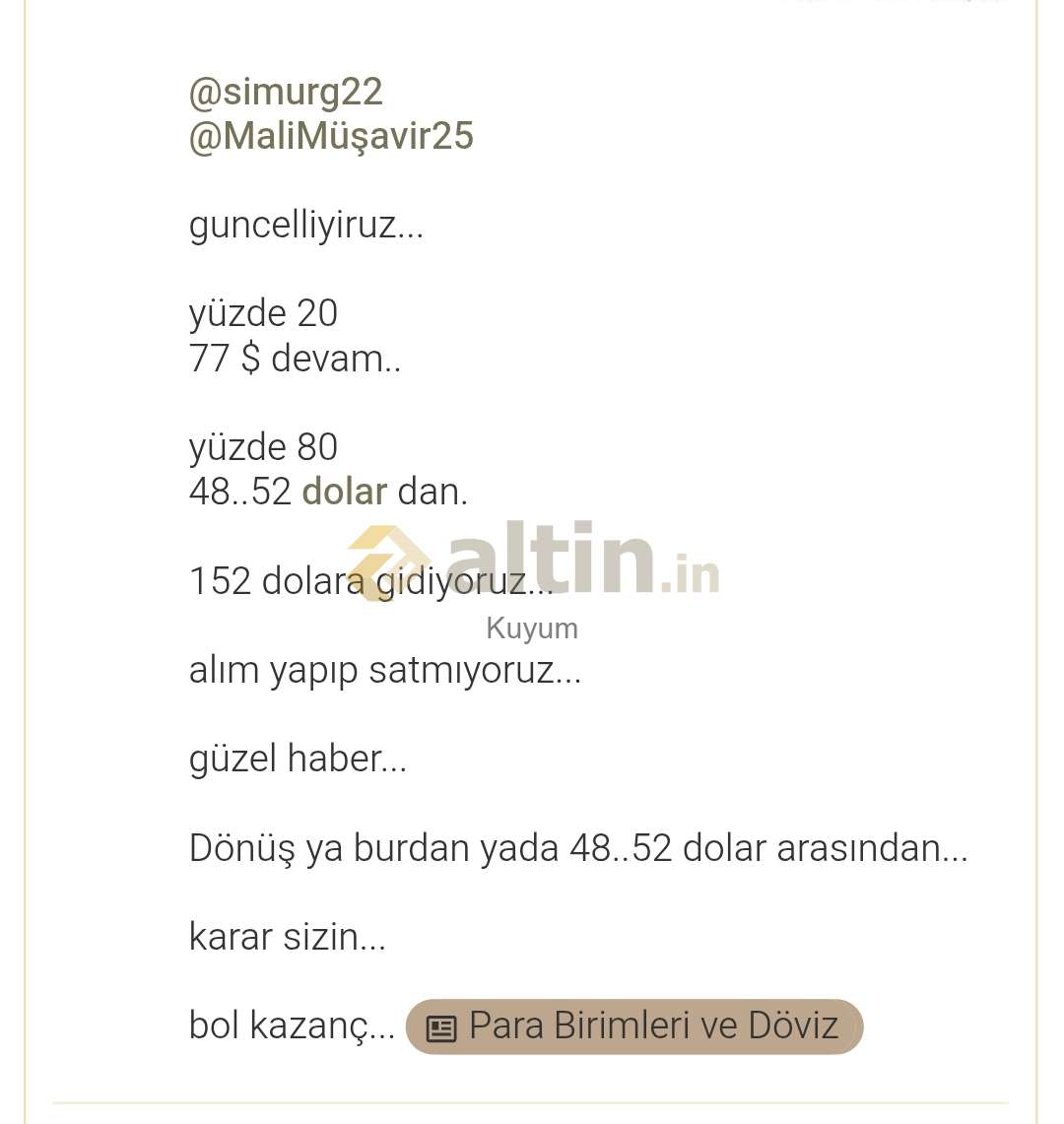This screenshot has width=1064, height=1124.
Task: Open the @MaliMüşavir25 profile mention
Action: click(x=330, y=136)
